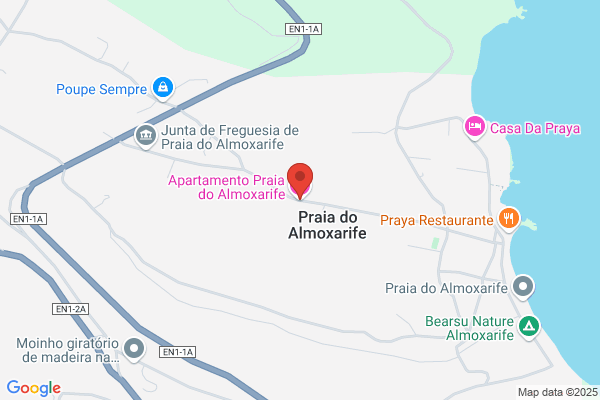Open the Bearsu Nature Almoxarife campsite marker
Screen dimensions: 600x400
[529, 328]
